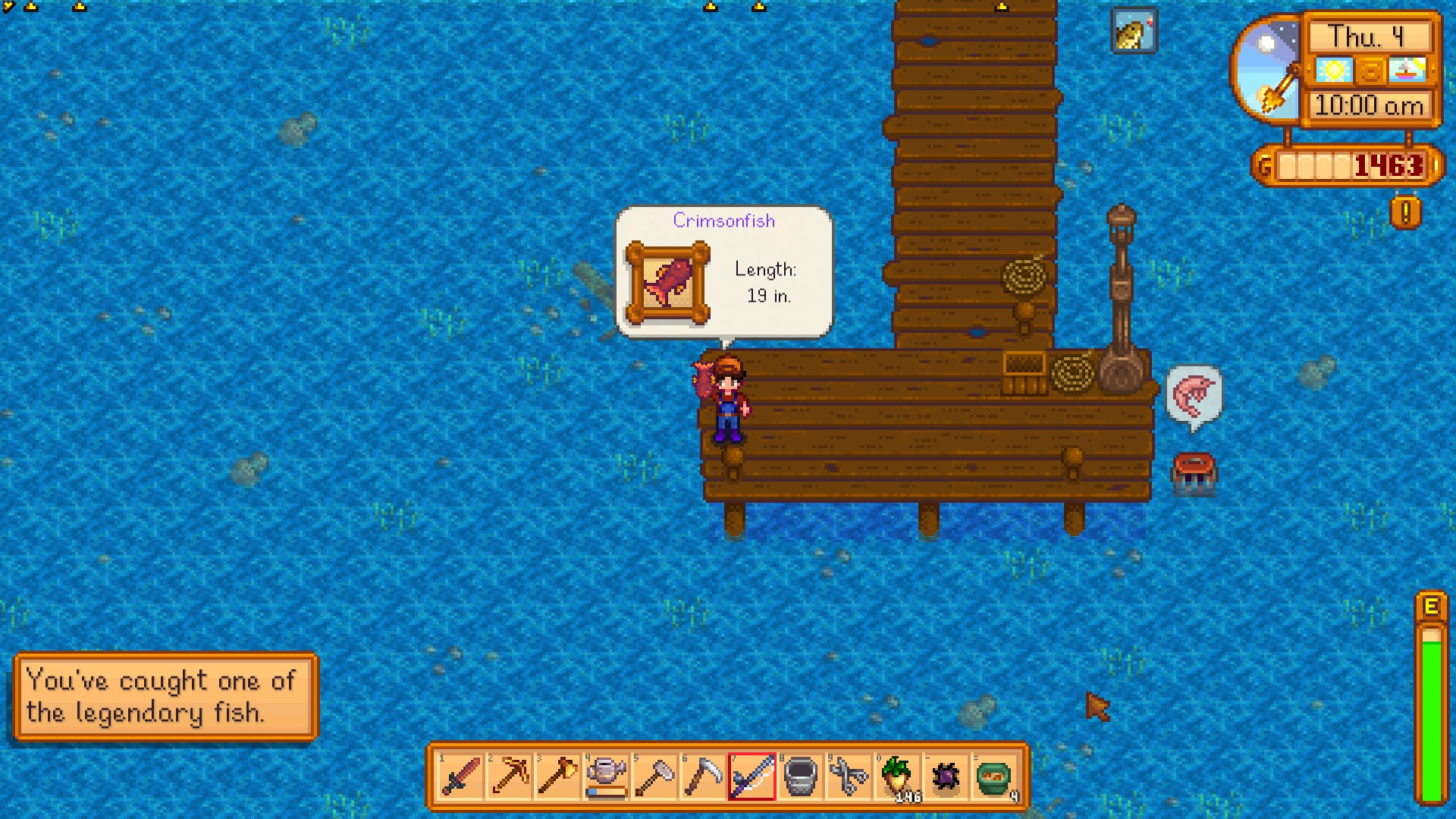
Task: Select the green bait container item
Action: [994, 777]
